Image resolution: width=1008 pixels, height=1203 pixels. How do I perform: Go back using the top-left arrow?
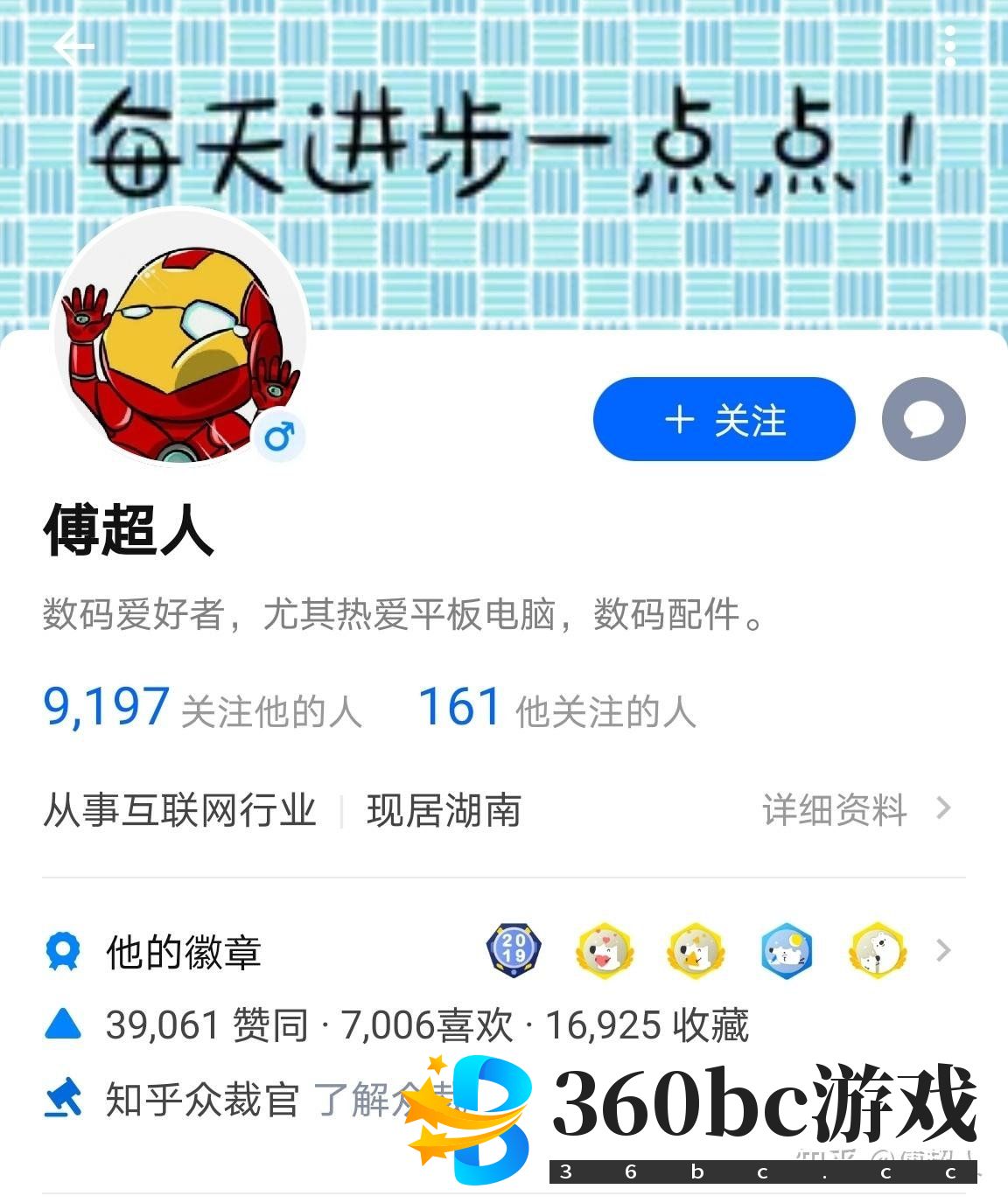[73, 46]
